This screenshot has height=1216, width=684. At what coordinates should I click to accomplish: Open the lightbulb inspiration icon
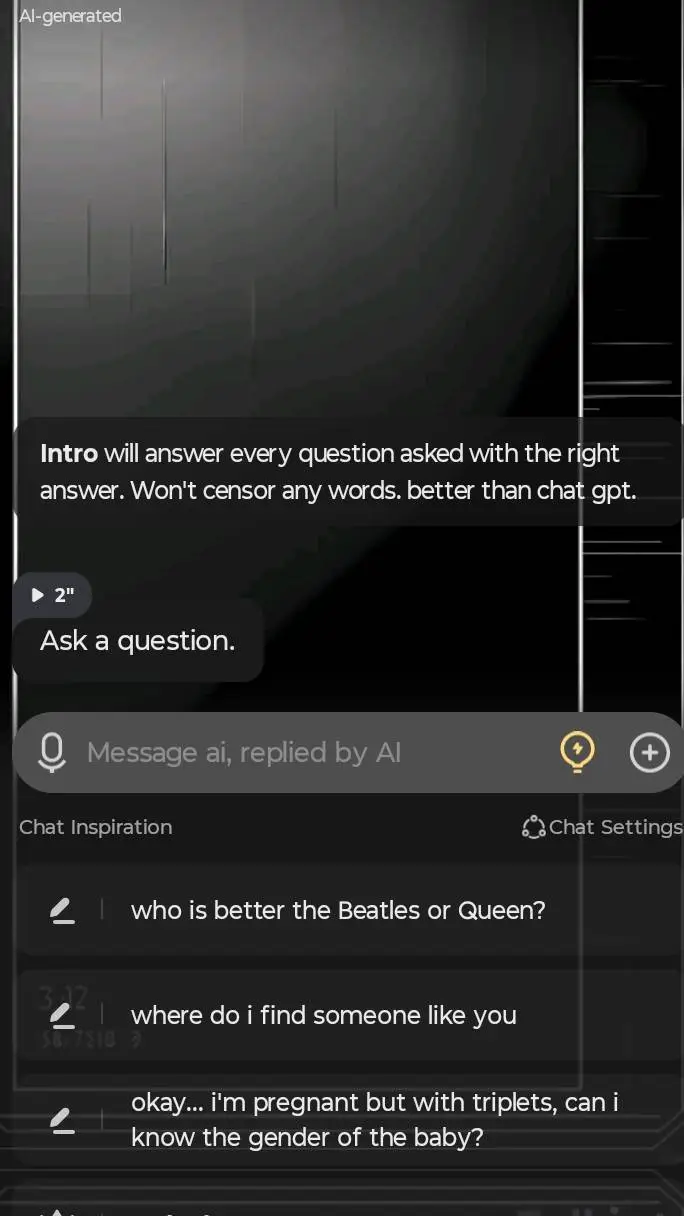[x=578, y=752]
